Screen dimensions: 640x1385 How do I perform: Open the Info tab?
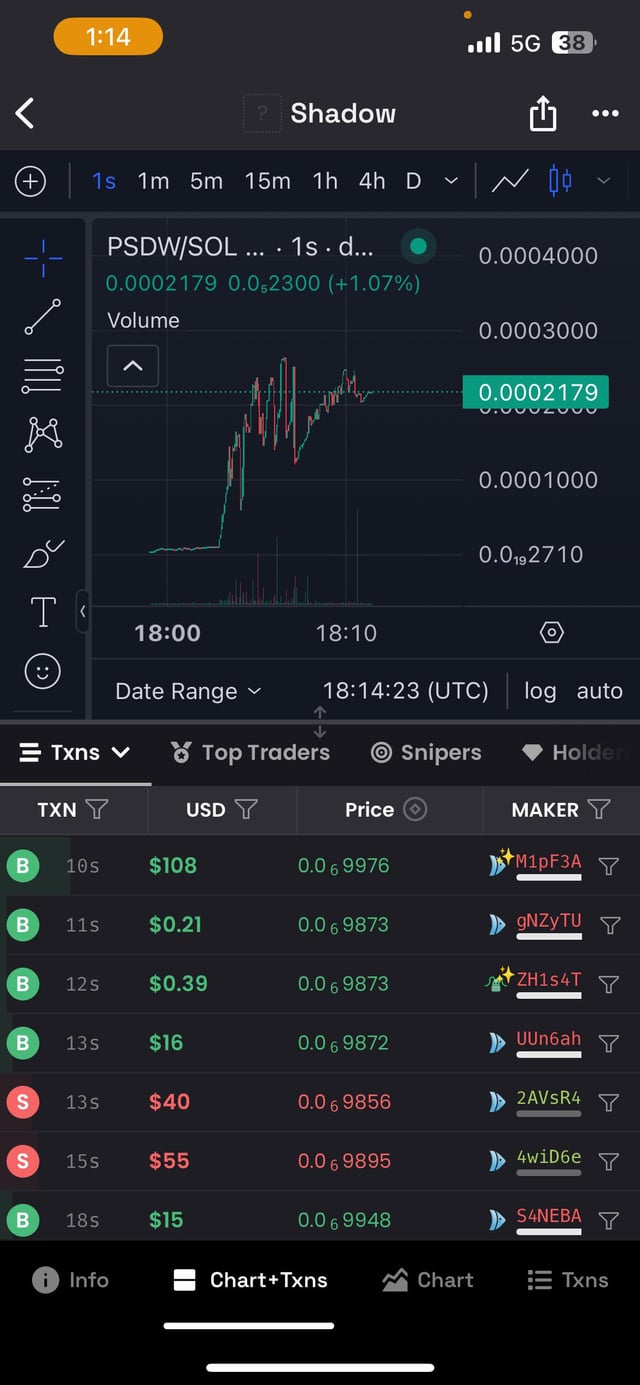coord(71,1280)
